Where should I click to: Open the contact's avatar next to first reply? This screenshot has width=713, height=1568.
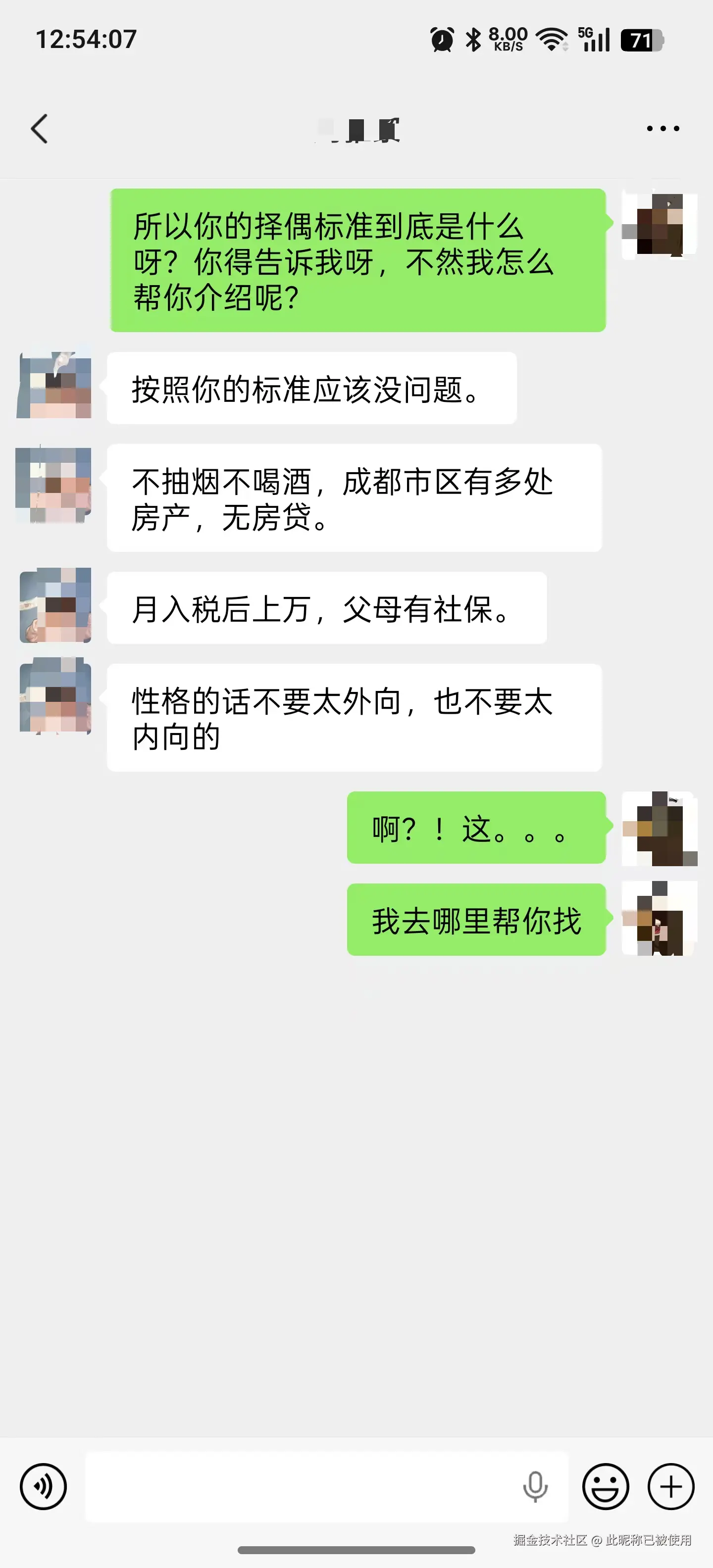[53, 386]
